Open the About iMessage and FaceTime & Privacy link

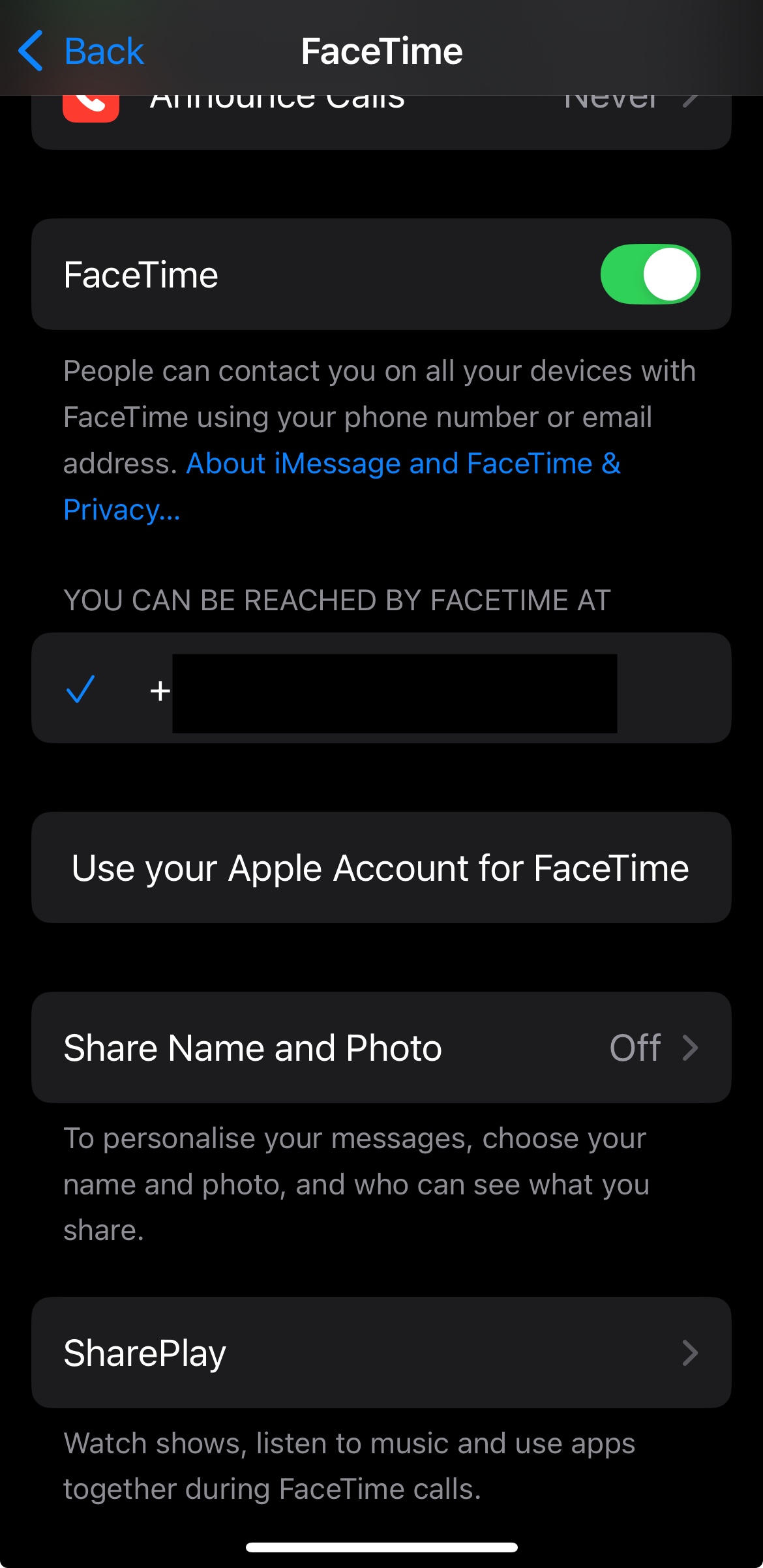pos(403,463)
